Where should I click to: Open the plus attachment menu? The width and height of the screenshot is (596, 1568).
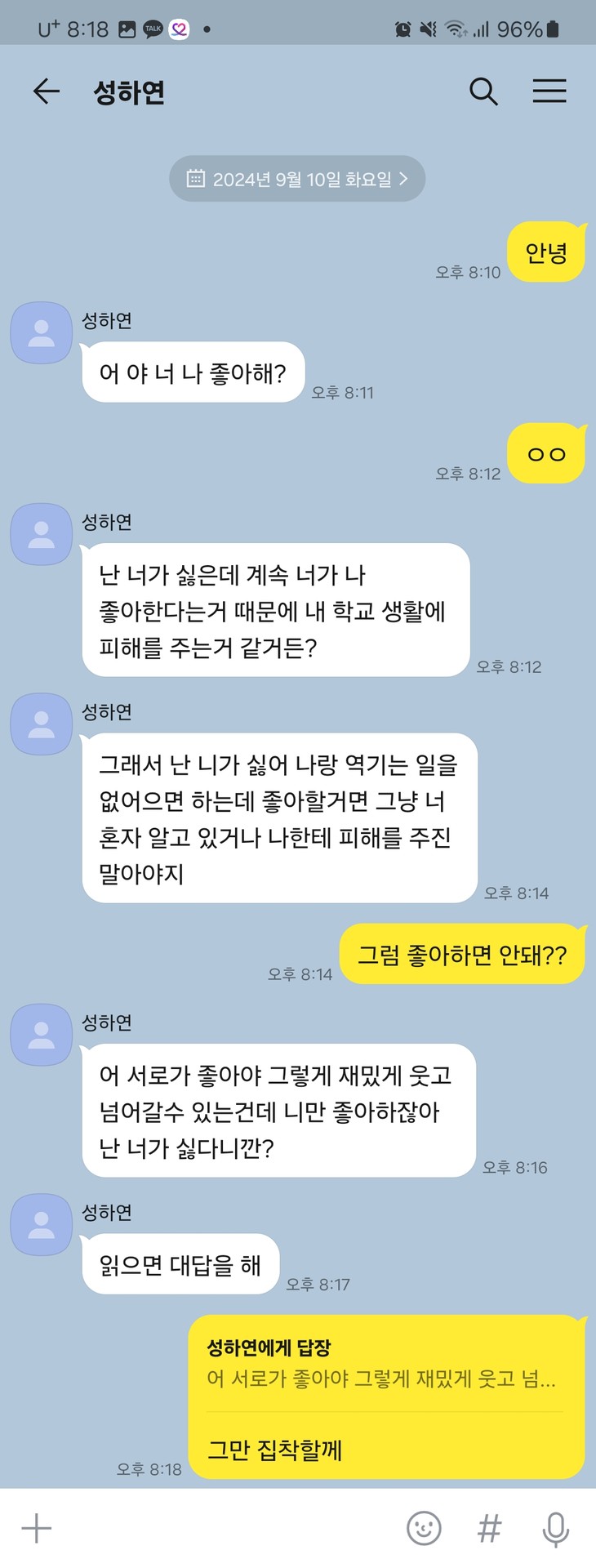(x=36, y=1528)
